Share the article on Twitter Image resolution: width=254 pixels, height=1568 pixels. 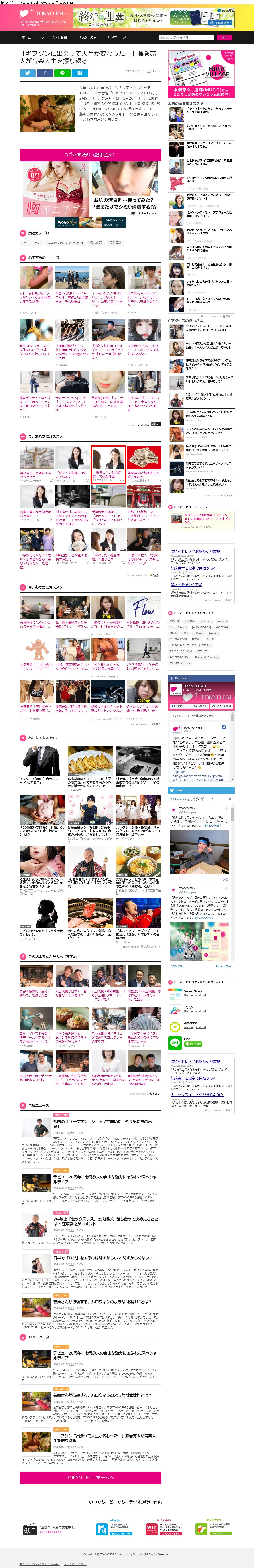28,73
